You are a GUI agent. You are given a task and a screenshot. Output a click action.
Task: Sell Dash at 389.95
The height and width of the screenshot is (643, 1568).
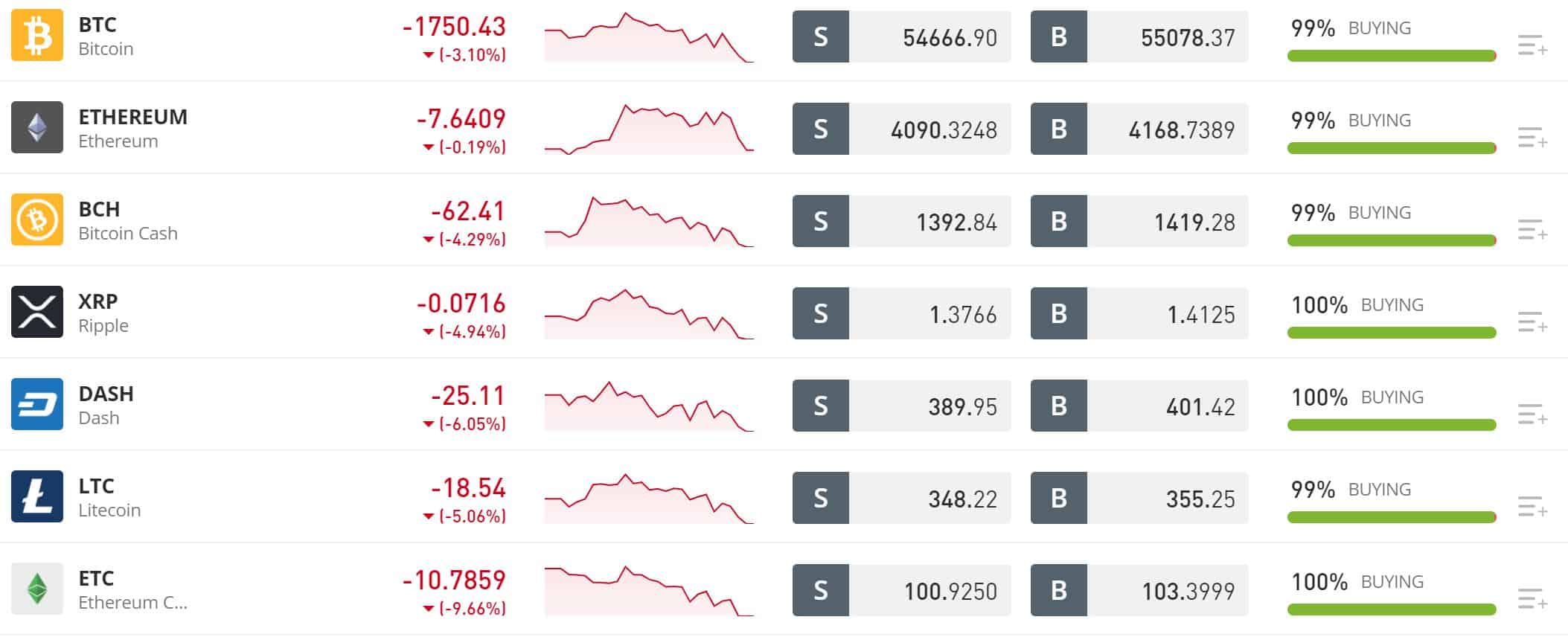coord(900,406)
